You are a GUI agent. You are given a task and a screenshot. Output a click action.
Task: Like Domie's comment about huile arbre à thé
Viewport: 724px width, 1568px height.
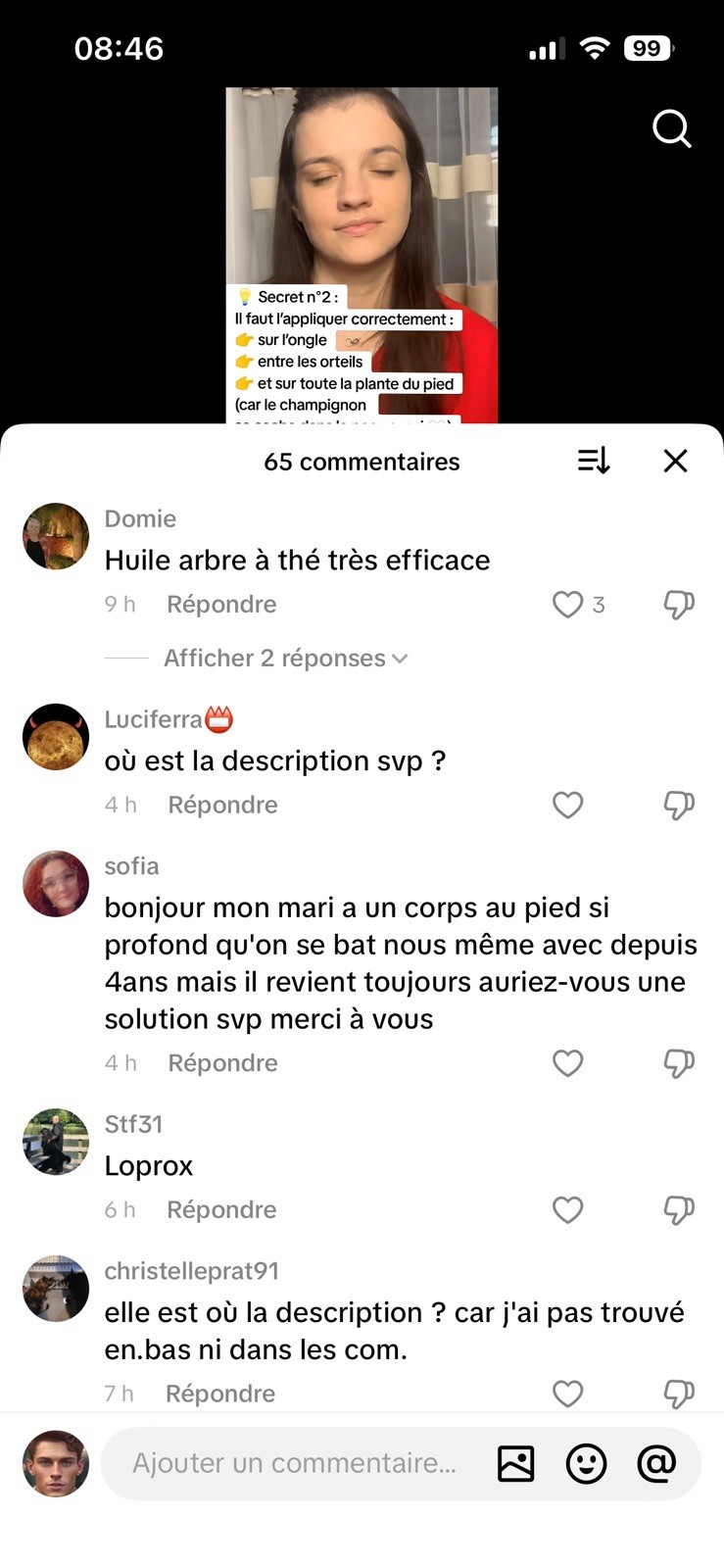(568, 605)
